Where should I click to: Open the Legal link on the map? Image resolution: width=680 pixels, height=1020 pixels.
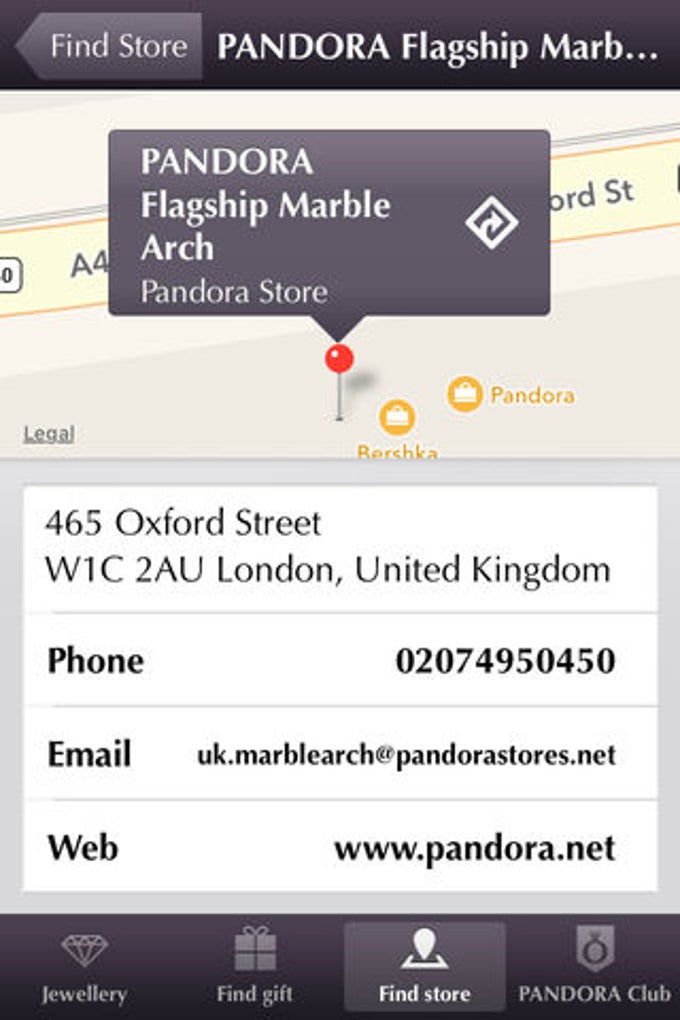(49, 434)
